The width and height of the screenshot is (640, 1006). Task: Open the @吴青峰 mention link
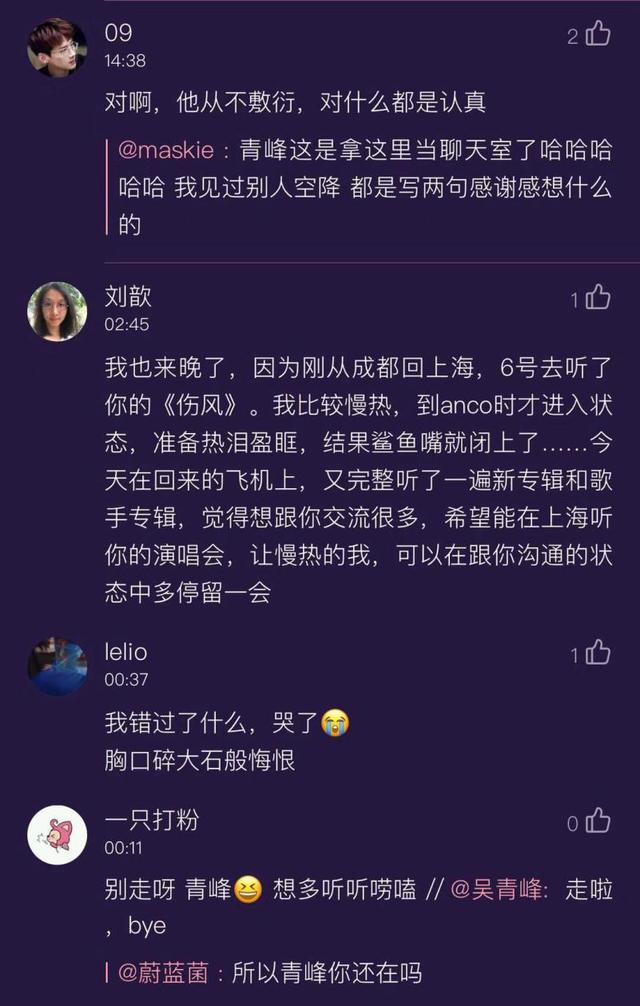498,889
